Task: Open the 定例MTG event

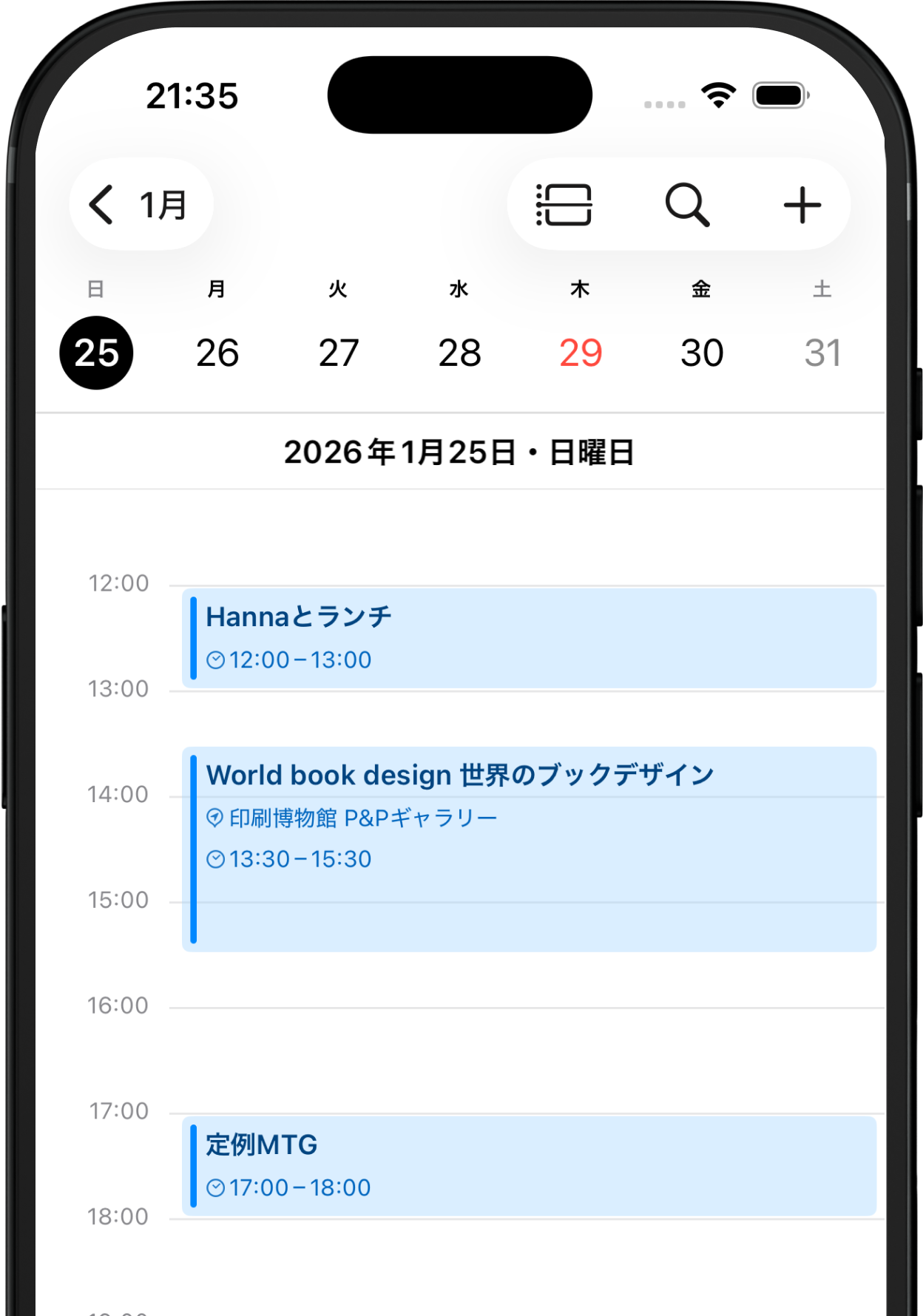Action: tap(529, 1165)
